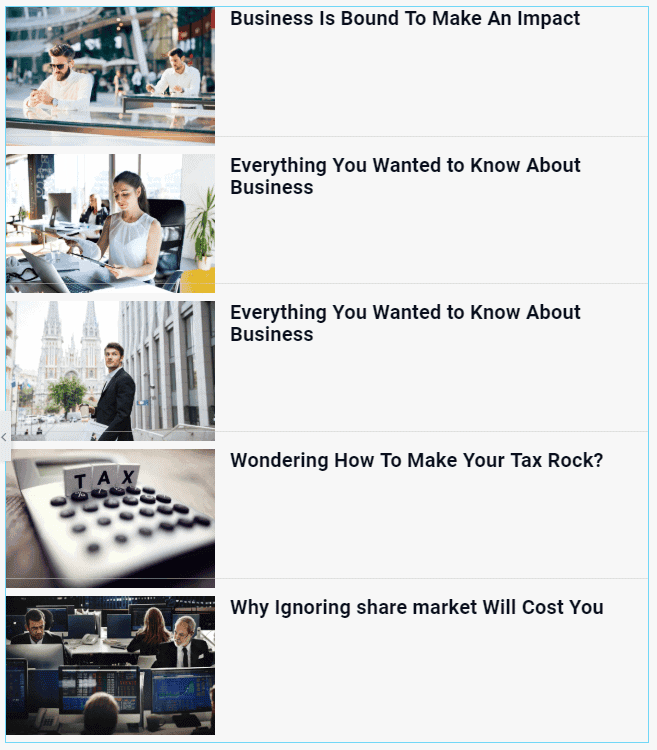The height and width of the screenshot is (750, 657).
Task: Open the article "Business Is Bound To Make An Impact"
Action: click(404, 18)
